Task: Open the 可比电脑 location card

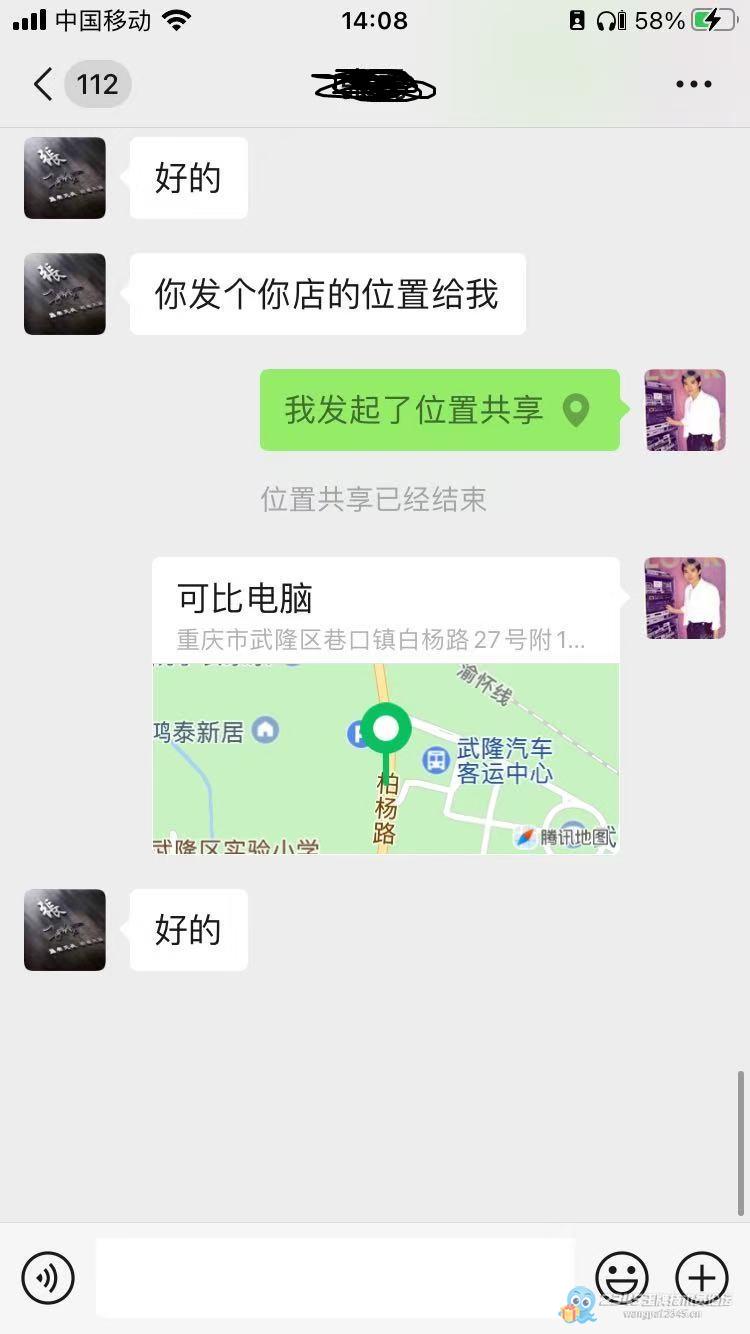Action: (385, 705)
